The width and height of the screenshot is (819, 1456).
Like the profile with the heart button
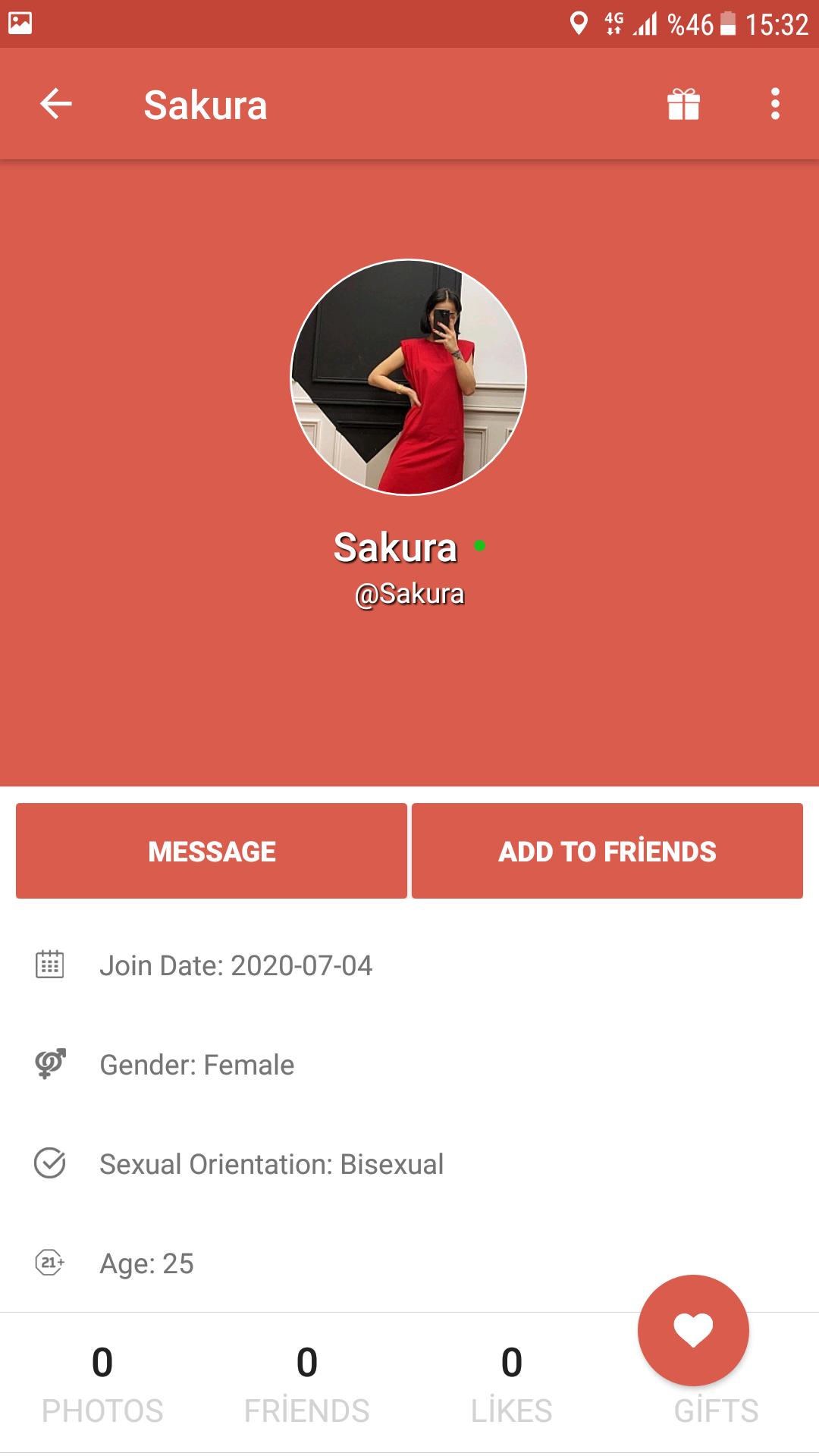pos(693,1329)
